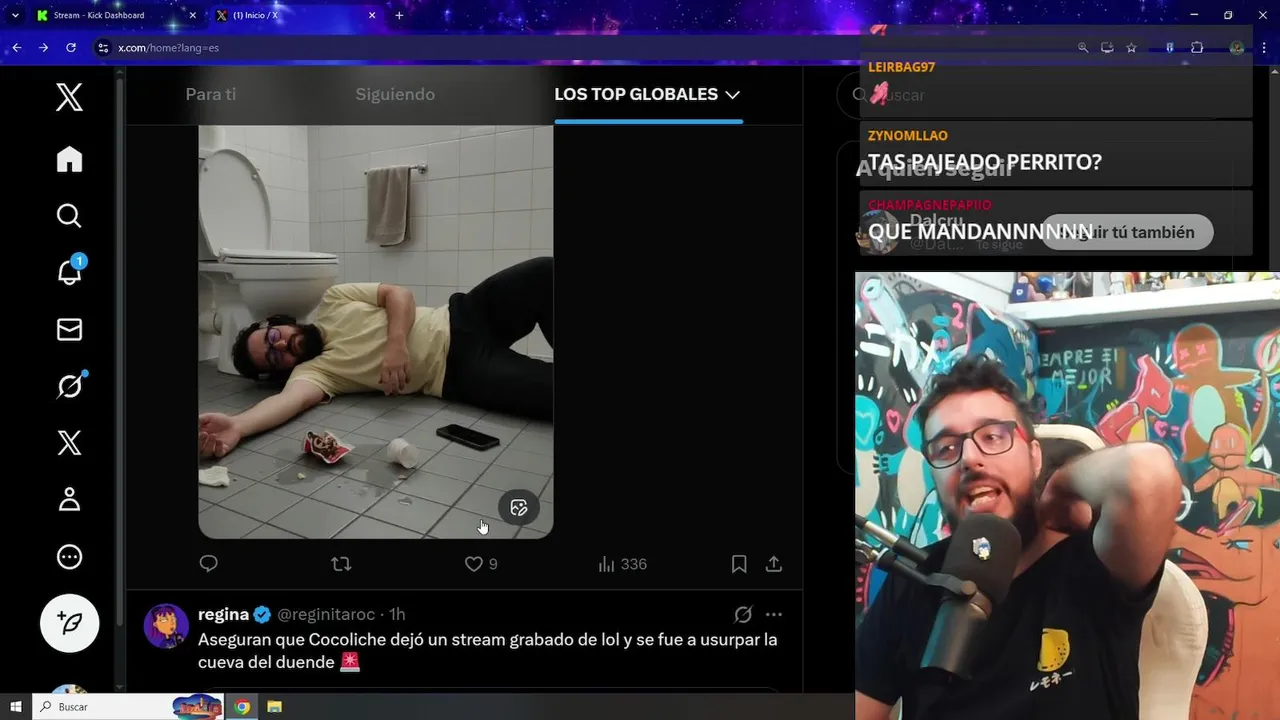The height and width of the screenshot is (720, 1280).
Task: Repost the bathroom photo post
Action: 341,564
